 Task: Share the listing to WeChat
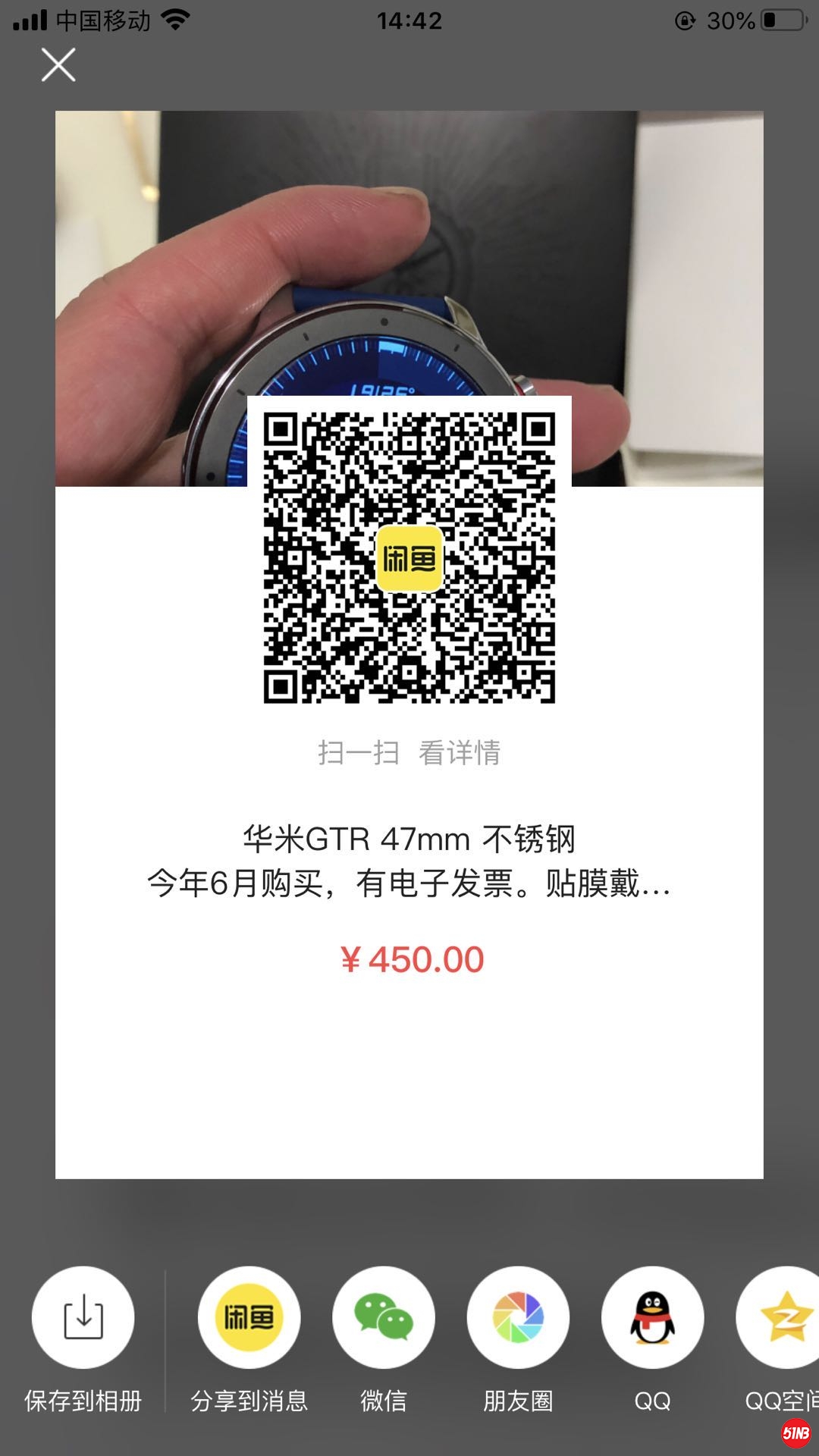(384, 1318)
